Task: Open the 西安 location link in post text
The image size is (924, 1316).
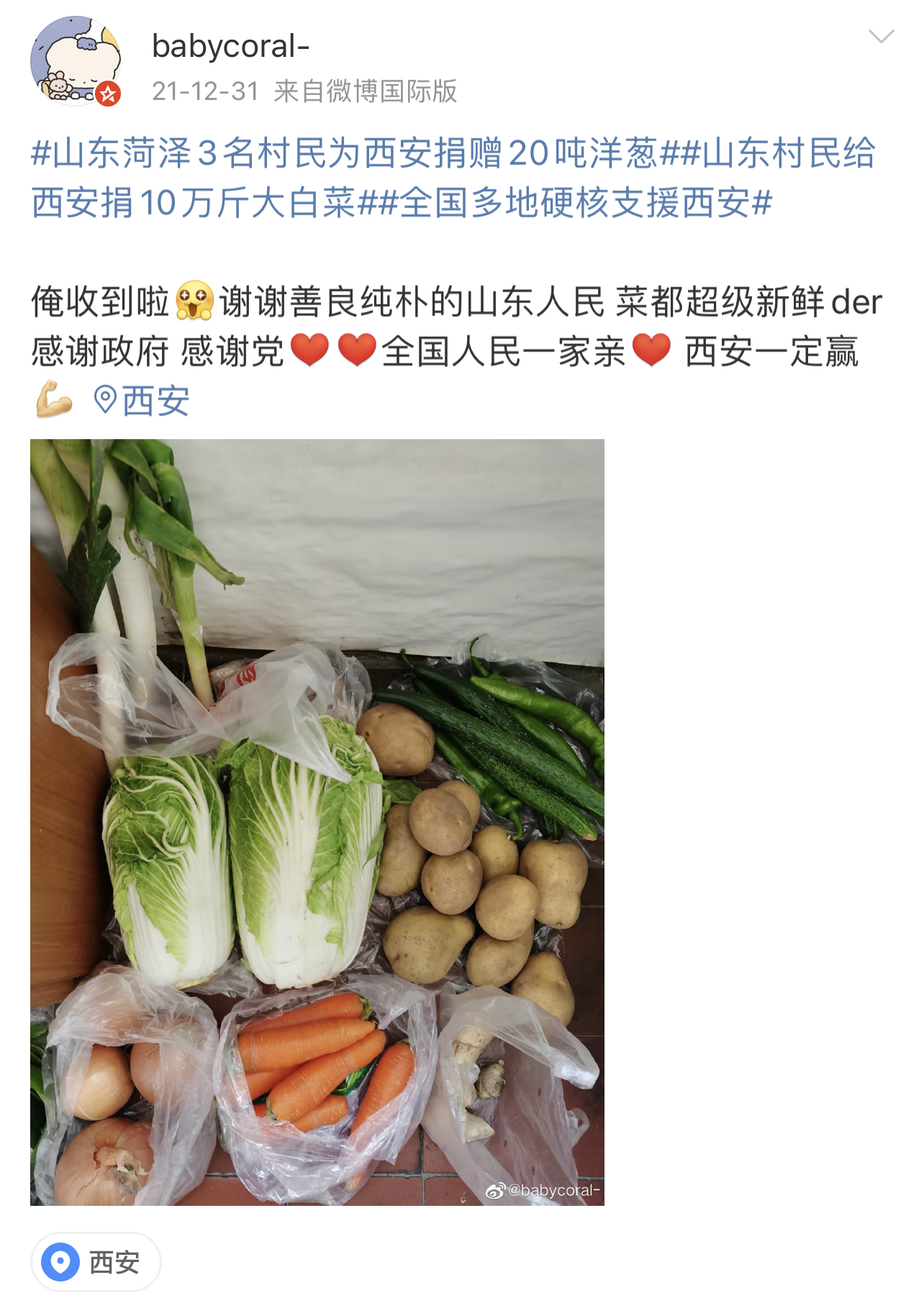Action: click(x=142, y=400)
